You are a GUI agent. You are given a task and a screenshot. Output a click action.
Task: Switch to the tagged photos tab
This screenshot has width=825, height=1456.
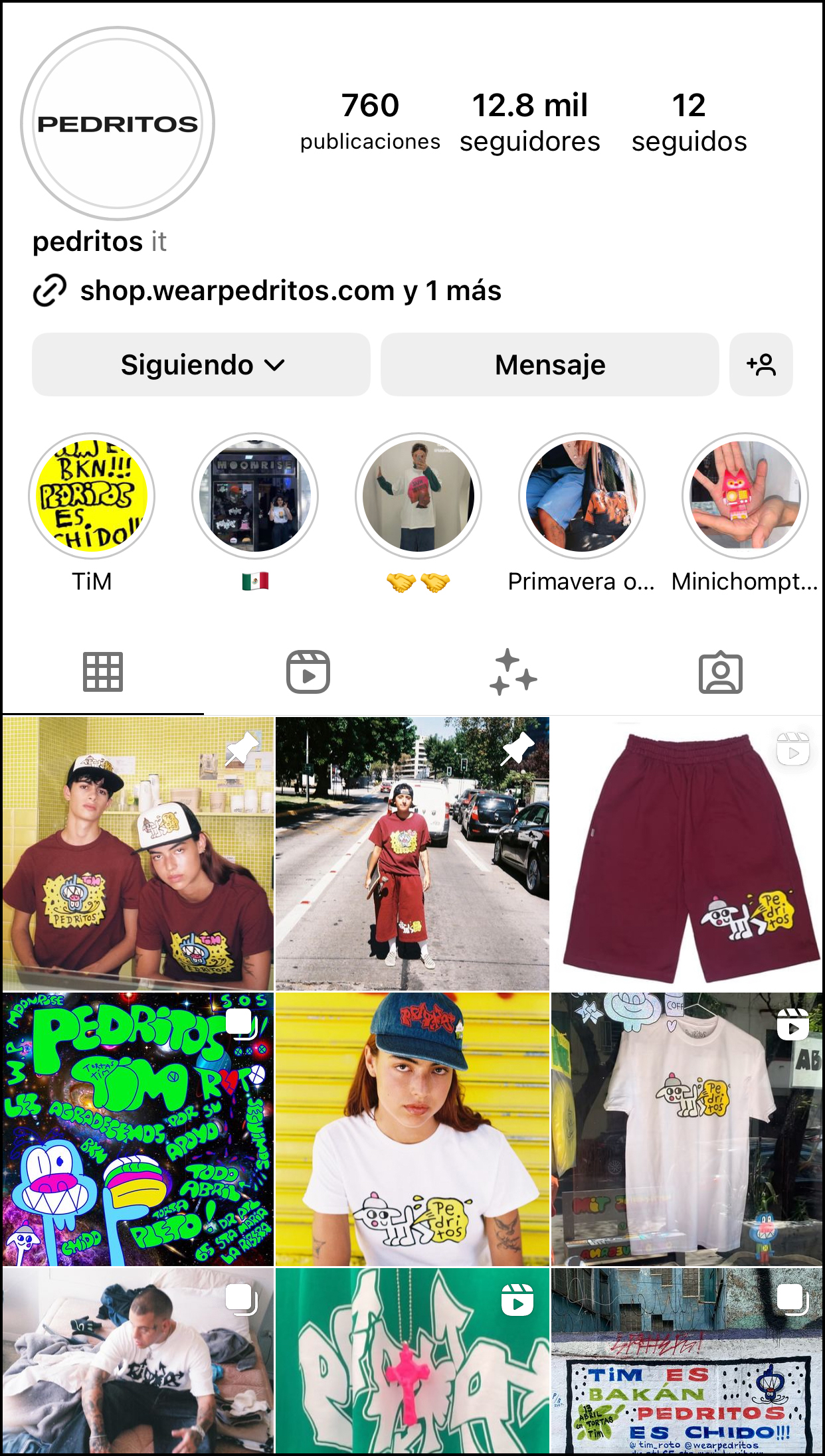point(720,672)
